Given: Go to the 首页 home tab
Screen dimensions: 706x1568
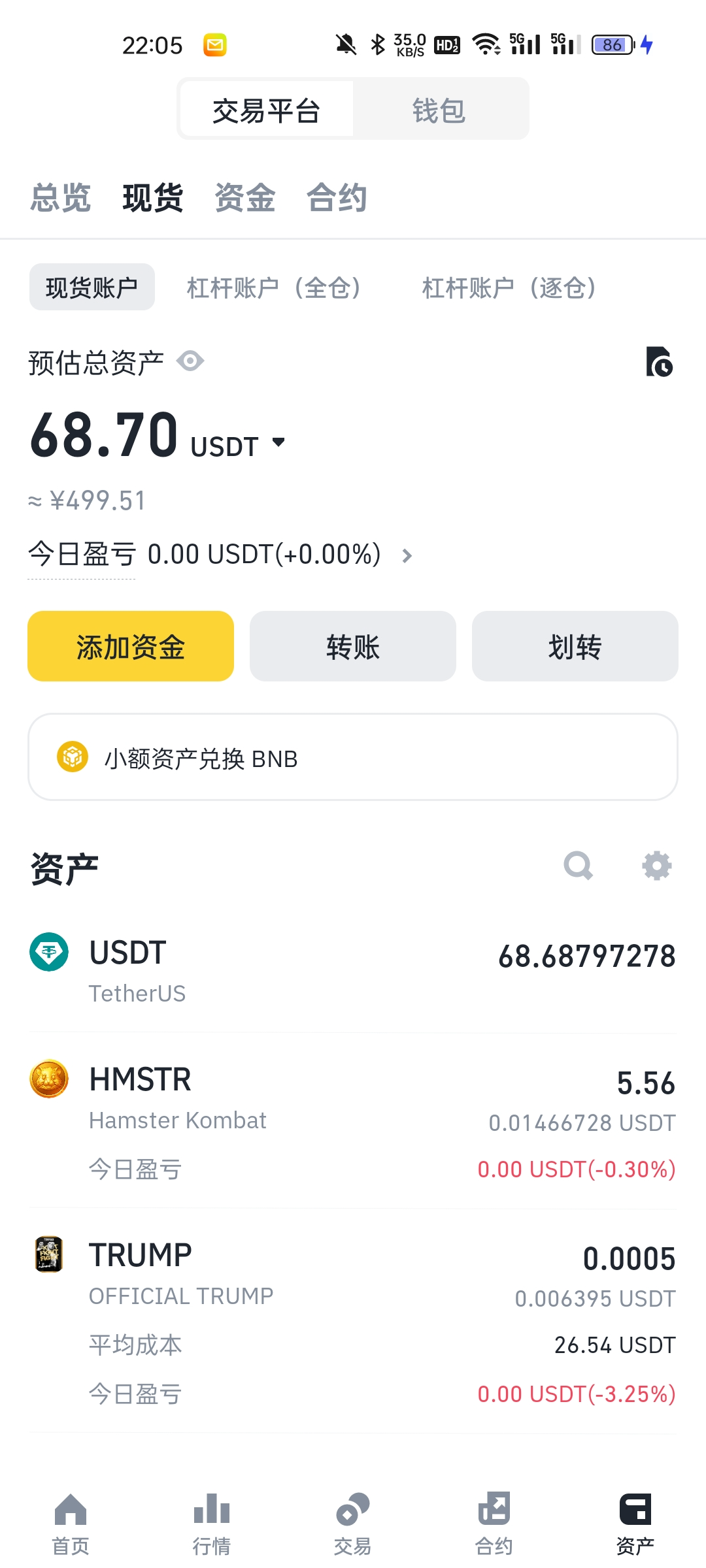Looking at the screenshot, I should (71, 1522).
